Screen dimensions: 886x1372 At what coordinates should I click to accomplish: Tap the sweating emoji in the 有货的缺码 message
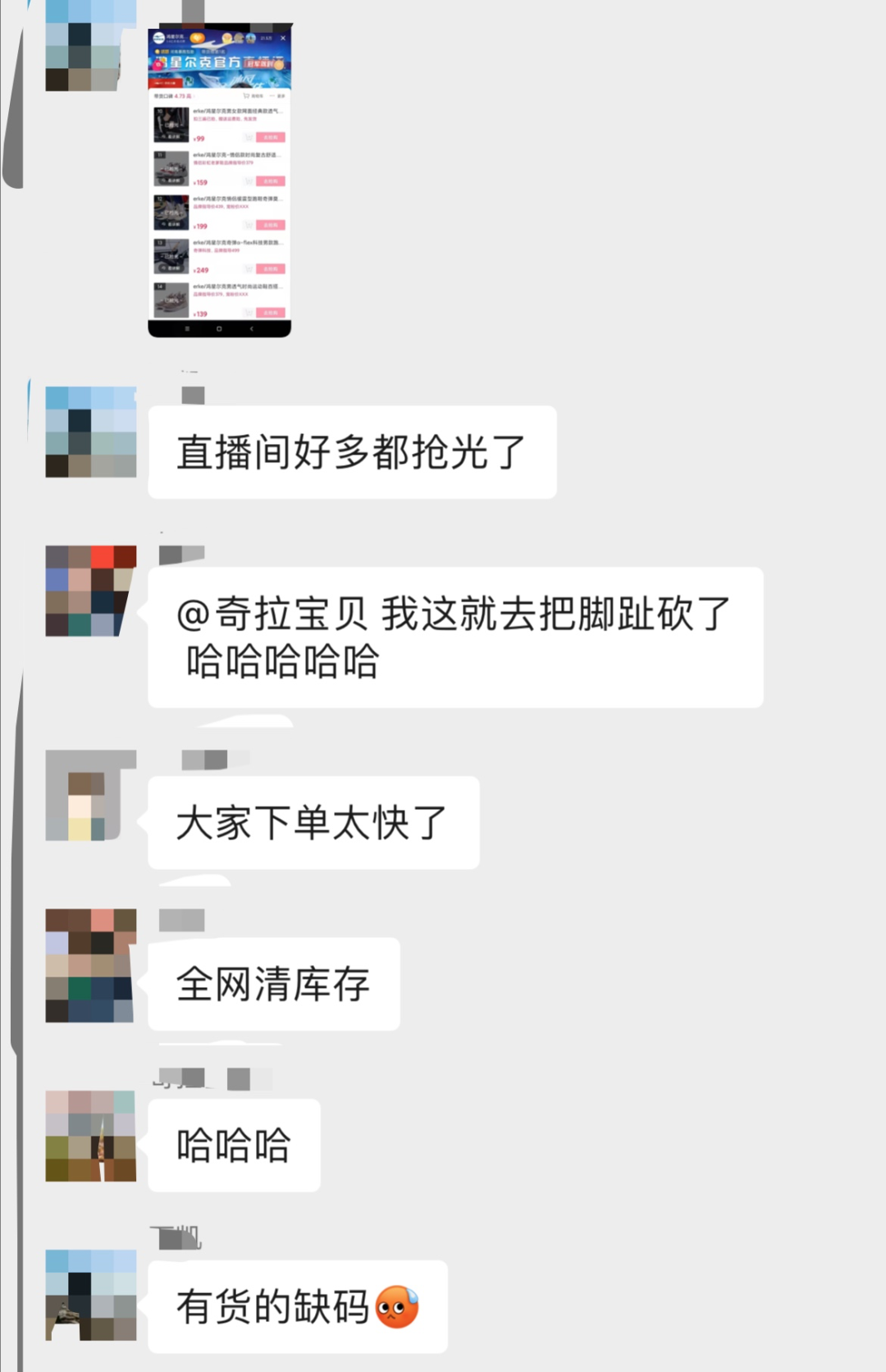click(x=397, y=1306)
